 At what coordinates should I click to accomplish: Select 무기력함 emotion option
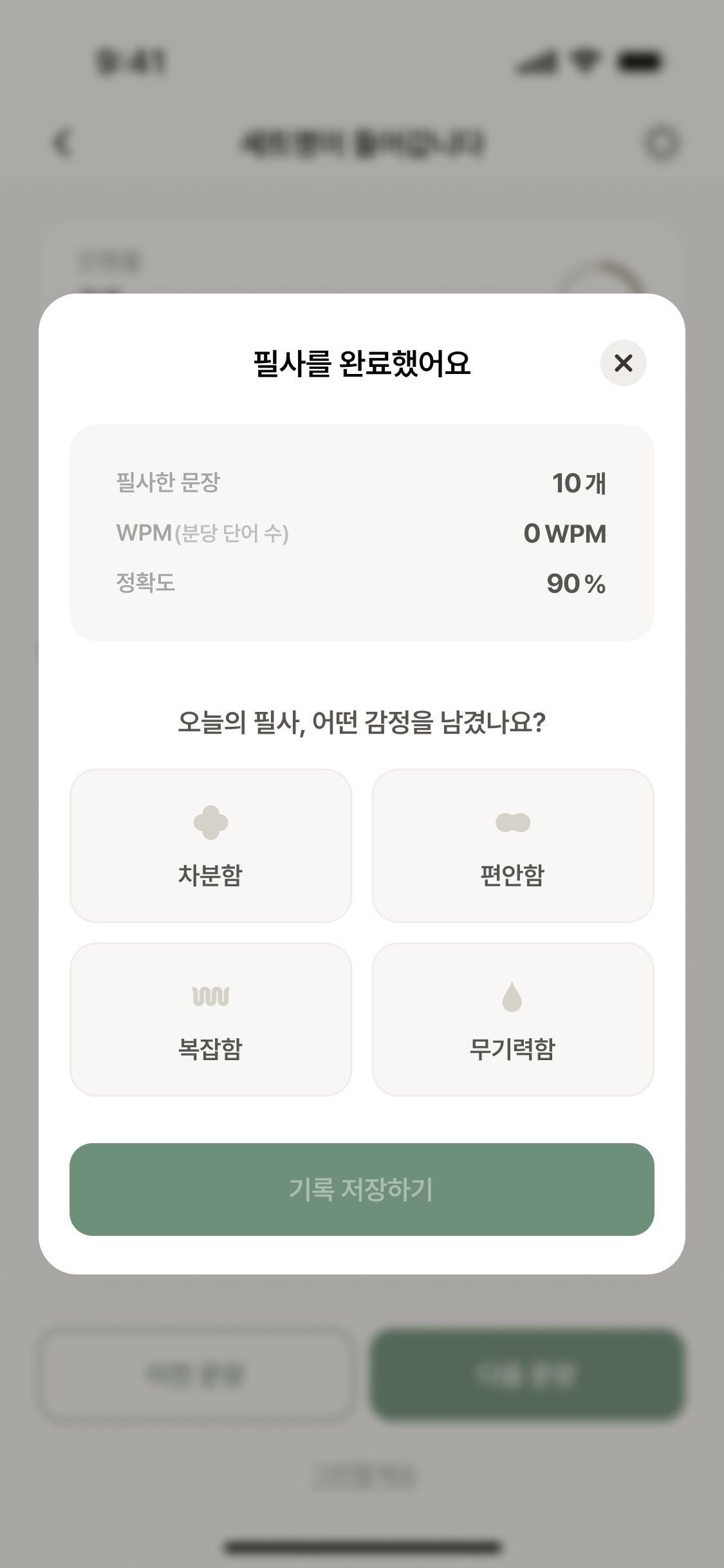(513, 1019)
